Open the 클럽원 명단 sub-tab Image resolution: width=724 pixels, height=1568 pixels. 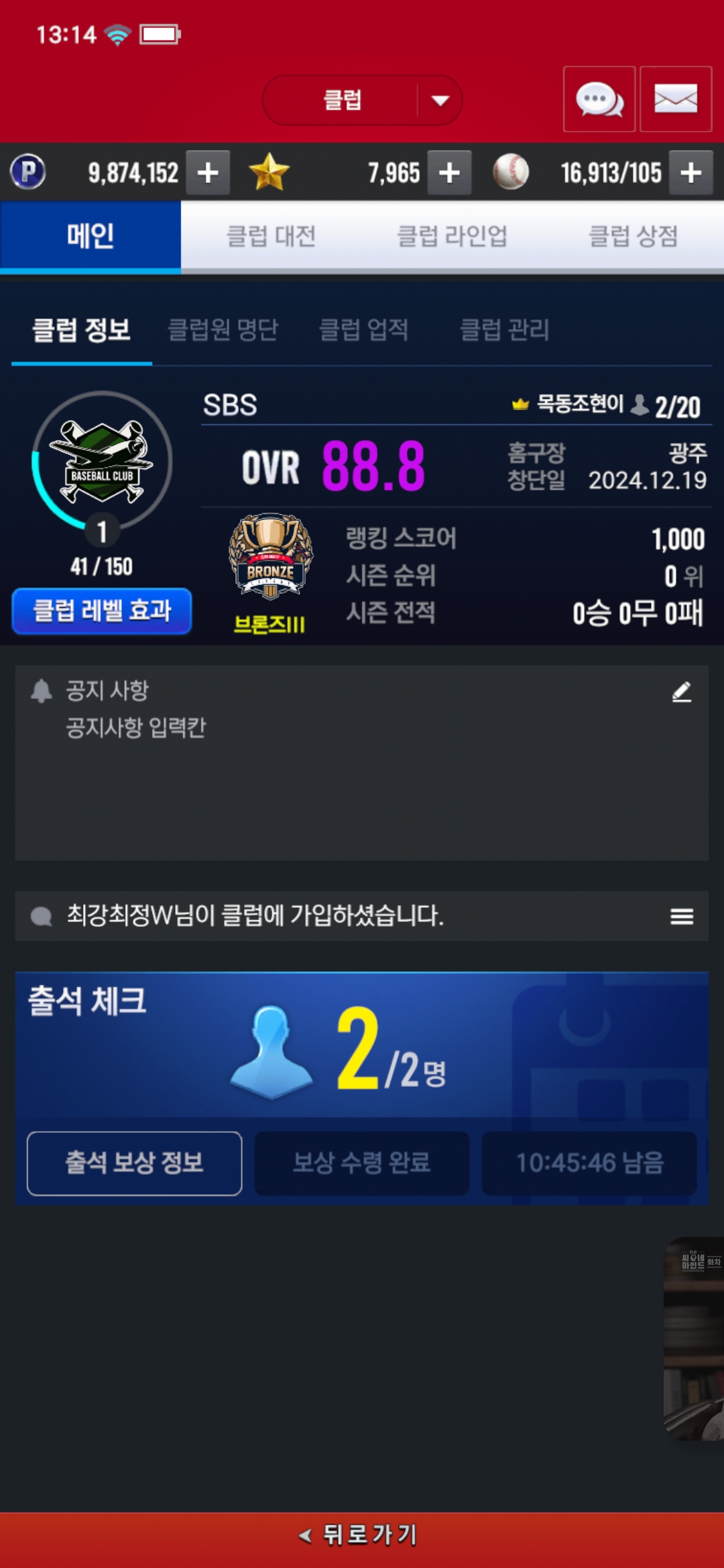click(223, 329)
